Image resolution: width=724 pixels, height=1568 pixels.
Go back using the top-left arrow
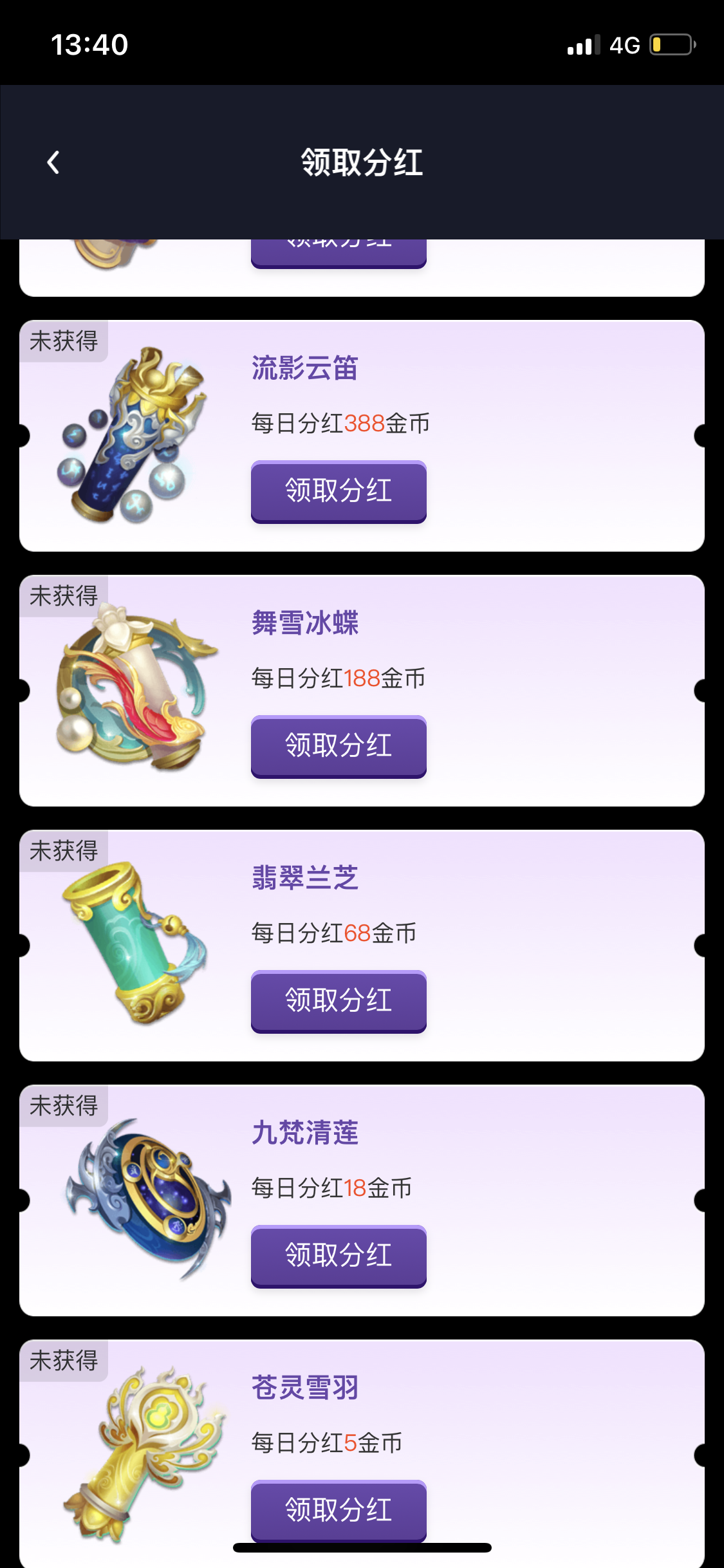tap(53, 163)
